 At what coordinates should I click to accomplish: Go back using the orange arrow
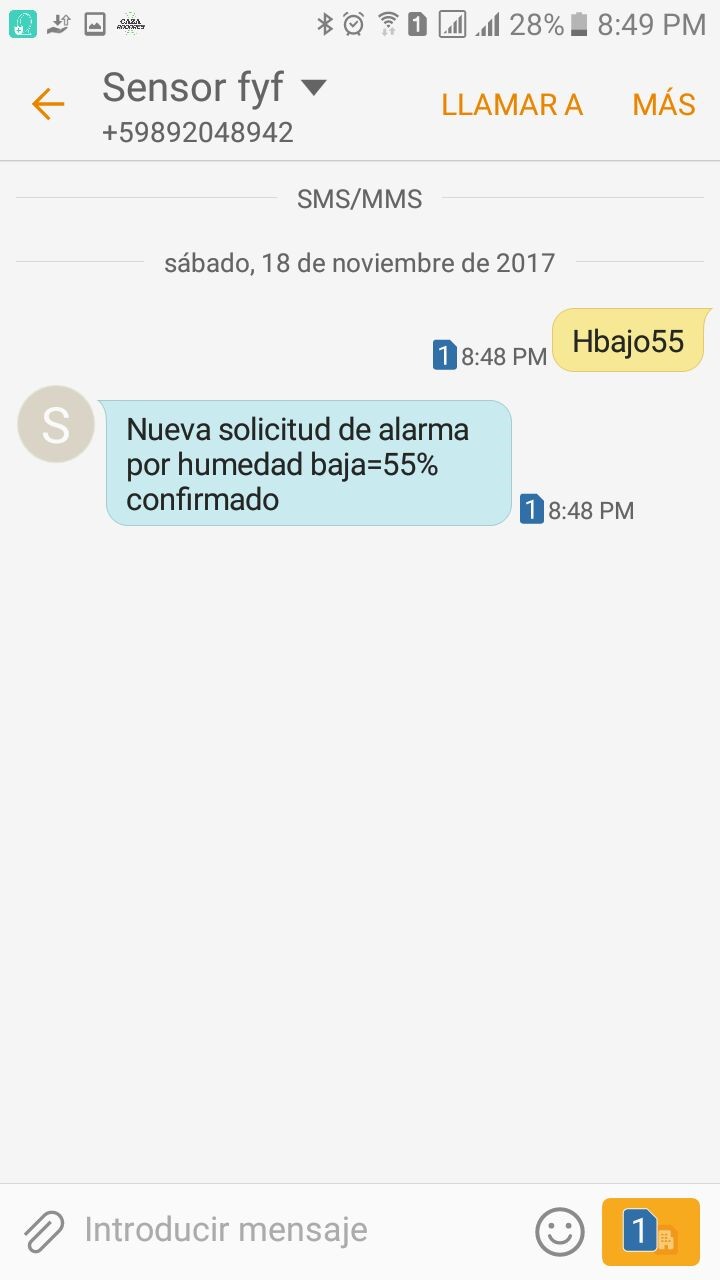pos(47,104)
